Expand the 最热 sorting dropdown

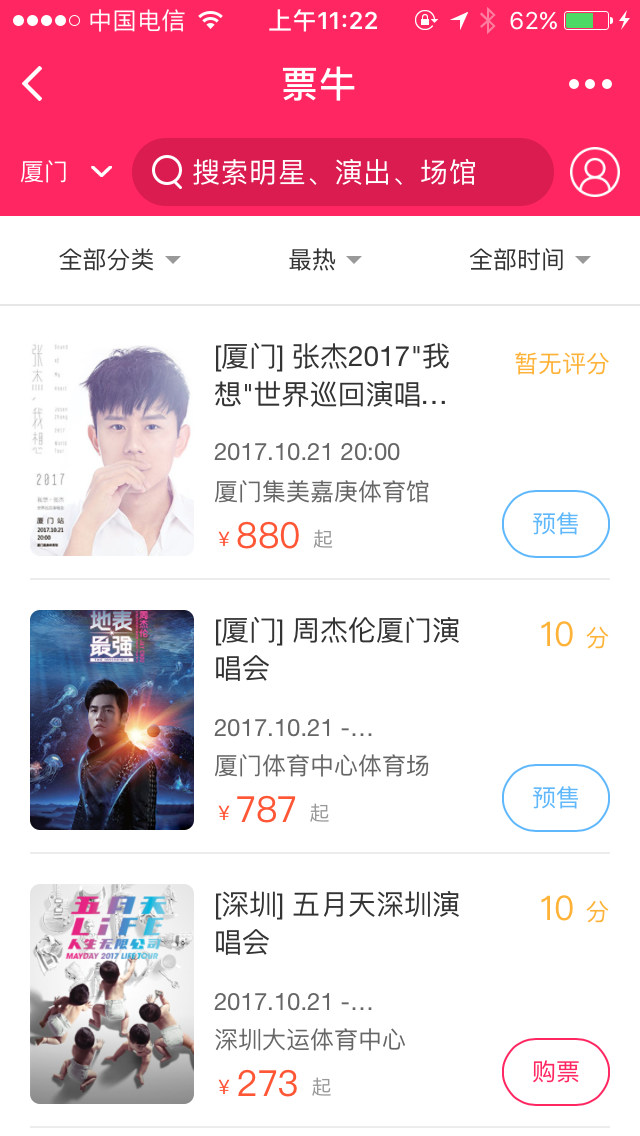coord(325,259)
